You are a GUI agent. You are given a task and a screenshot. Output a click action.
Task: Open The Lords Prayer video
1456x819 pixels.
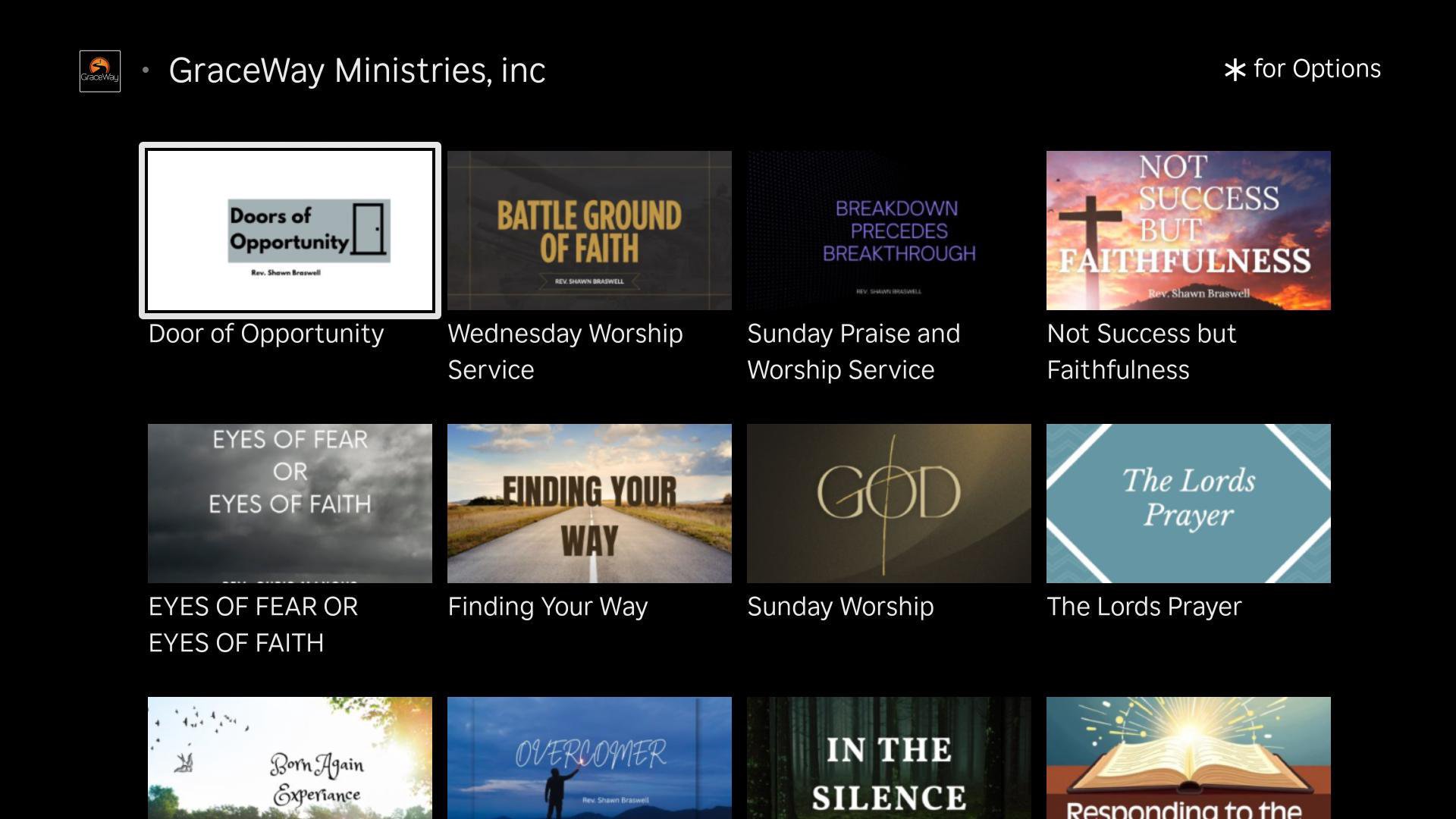click(x=1188, y=504)
